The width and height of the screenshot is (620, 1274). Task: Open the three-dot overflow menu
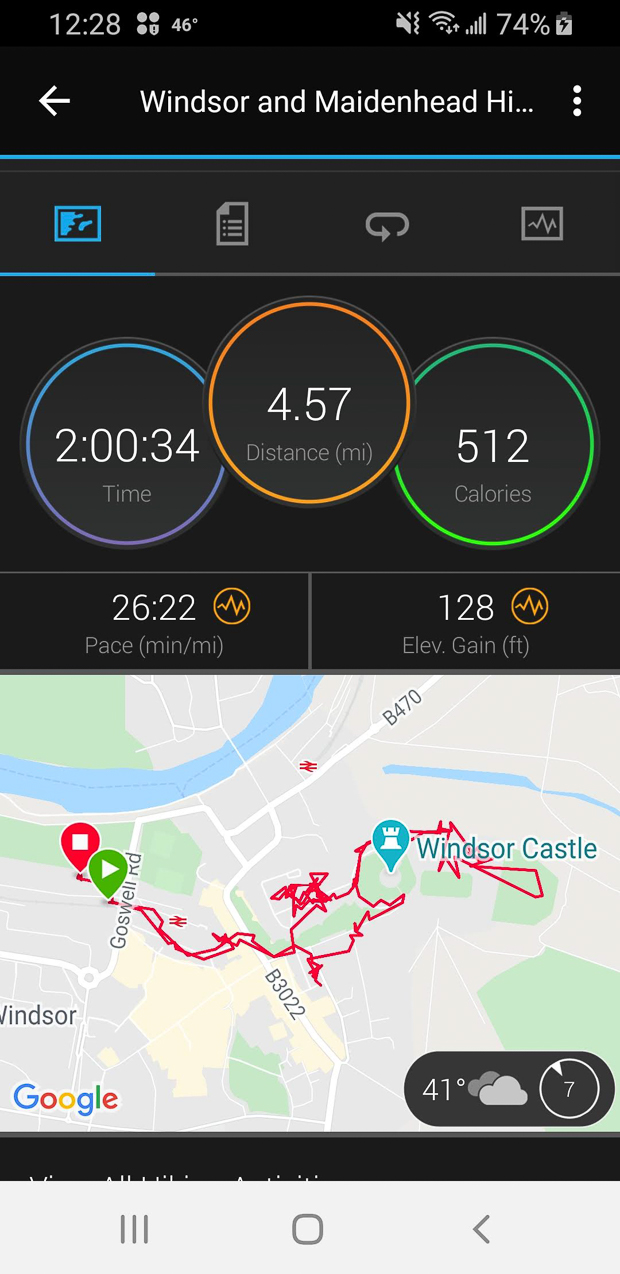[577, 101]
